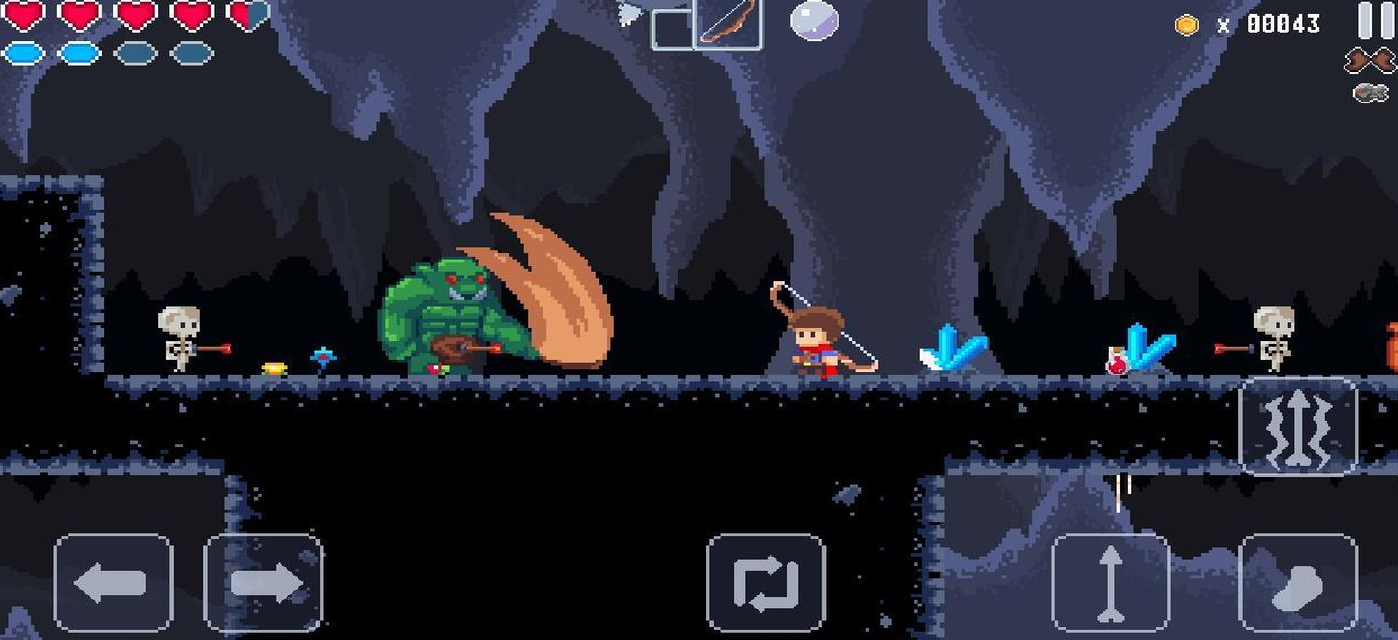Shoot an arrow with the bow
Viewport: 1398px width, 640px height.
1110,583
